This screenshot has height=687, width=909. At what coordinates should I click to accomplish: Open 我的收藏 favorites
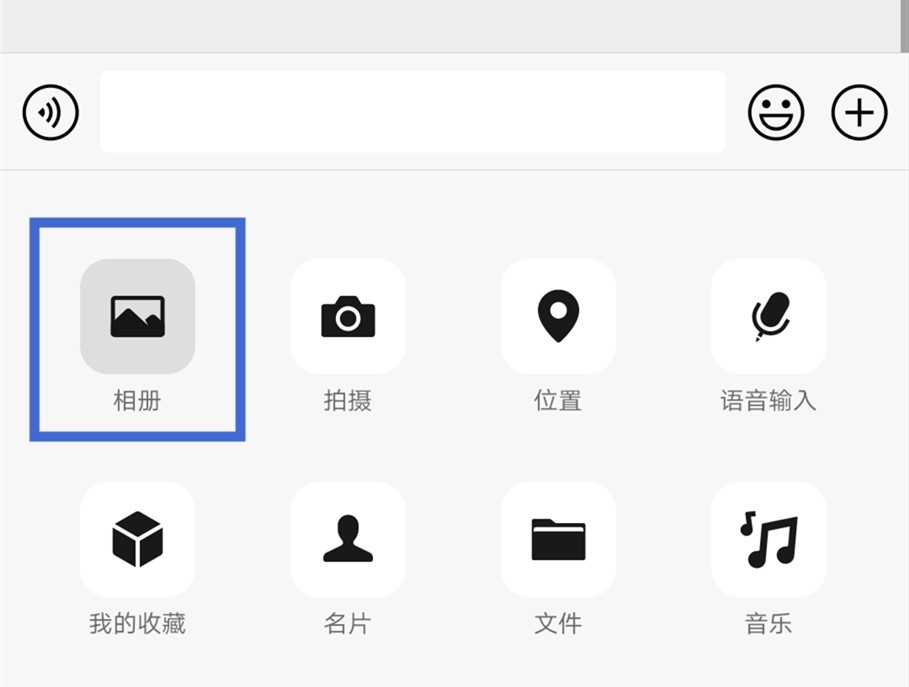point(137,540)
